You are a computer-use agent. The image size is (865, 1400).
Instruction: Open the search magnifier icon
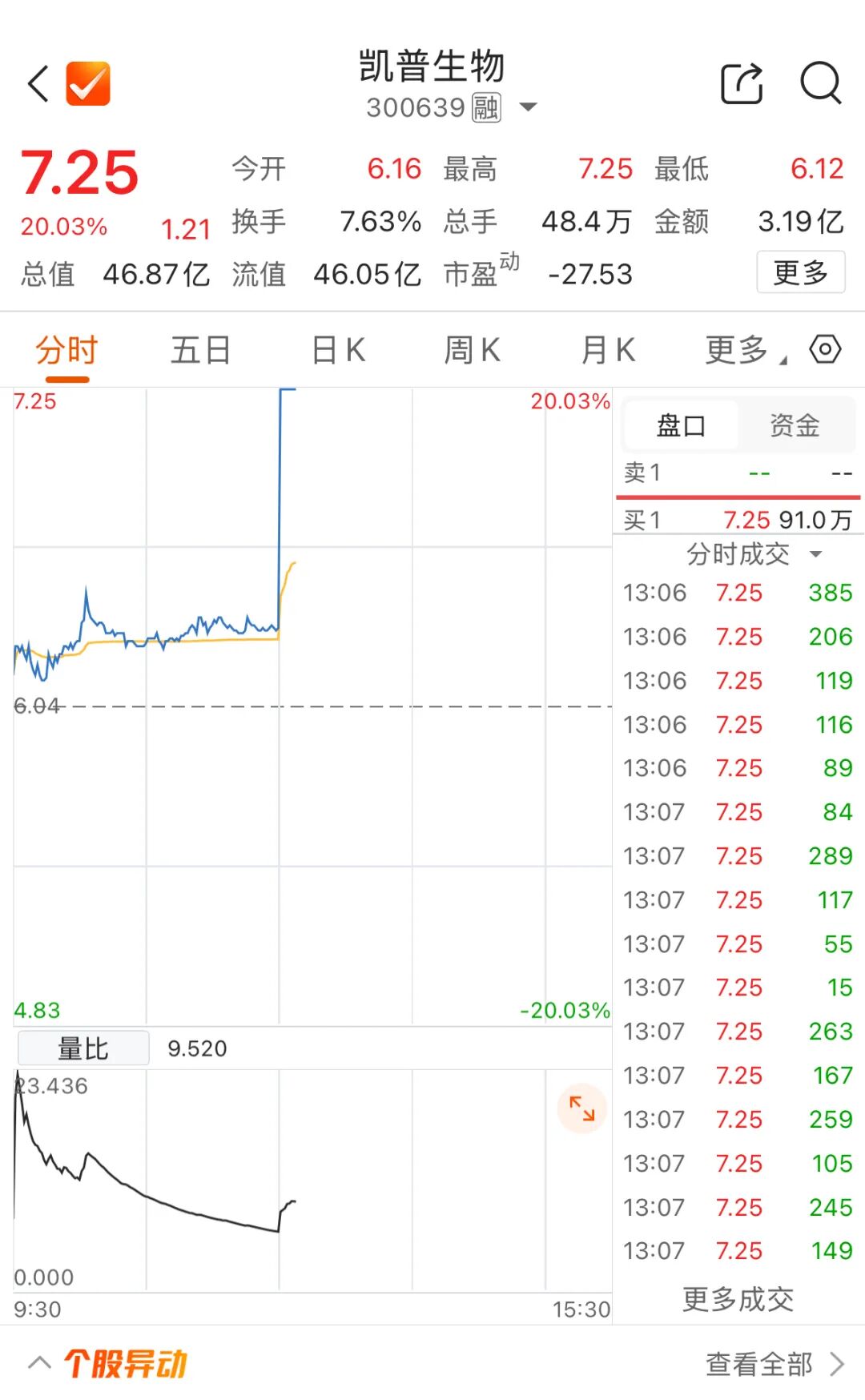[x=820, y=83]
